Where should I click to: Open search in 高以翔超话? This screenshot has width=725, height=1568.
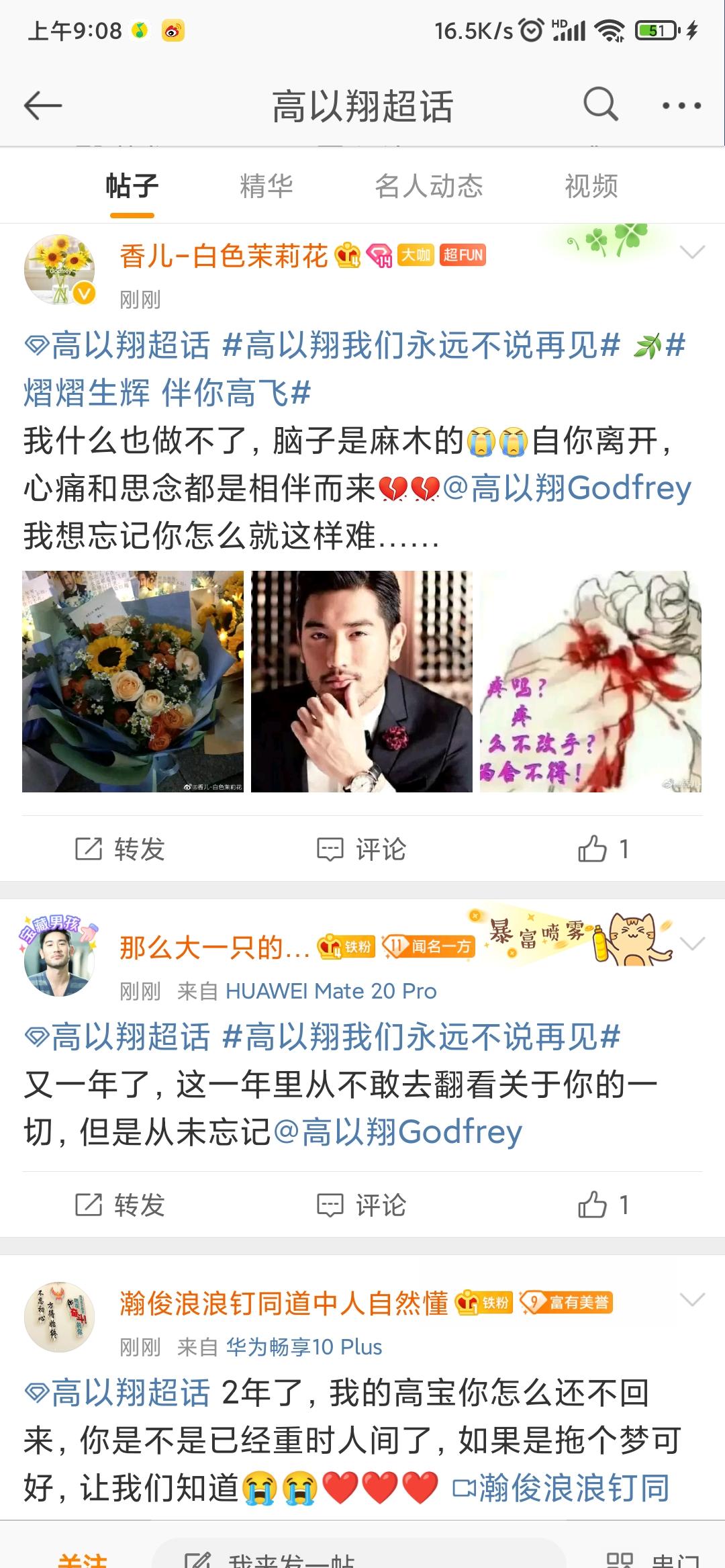[599, 105]
